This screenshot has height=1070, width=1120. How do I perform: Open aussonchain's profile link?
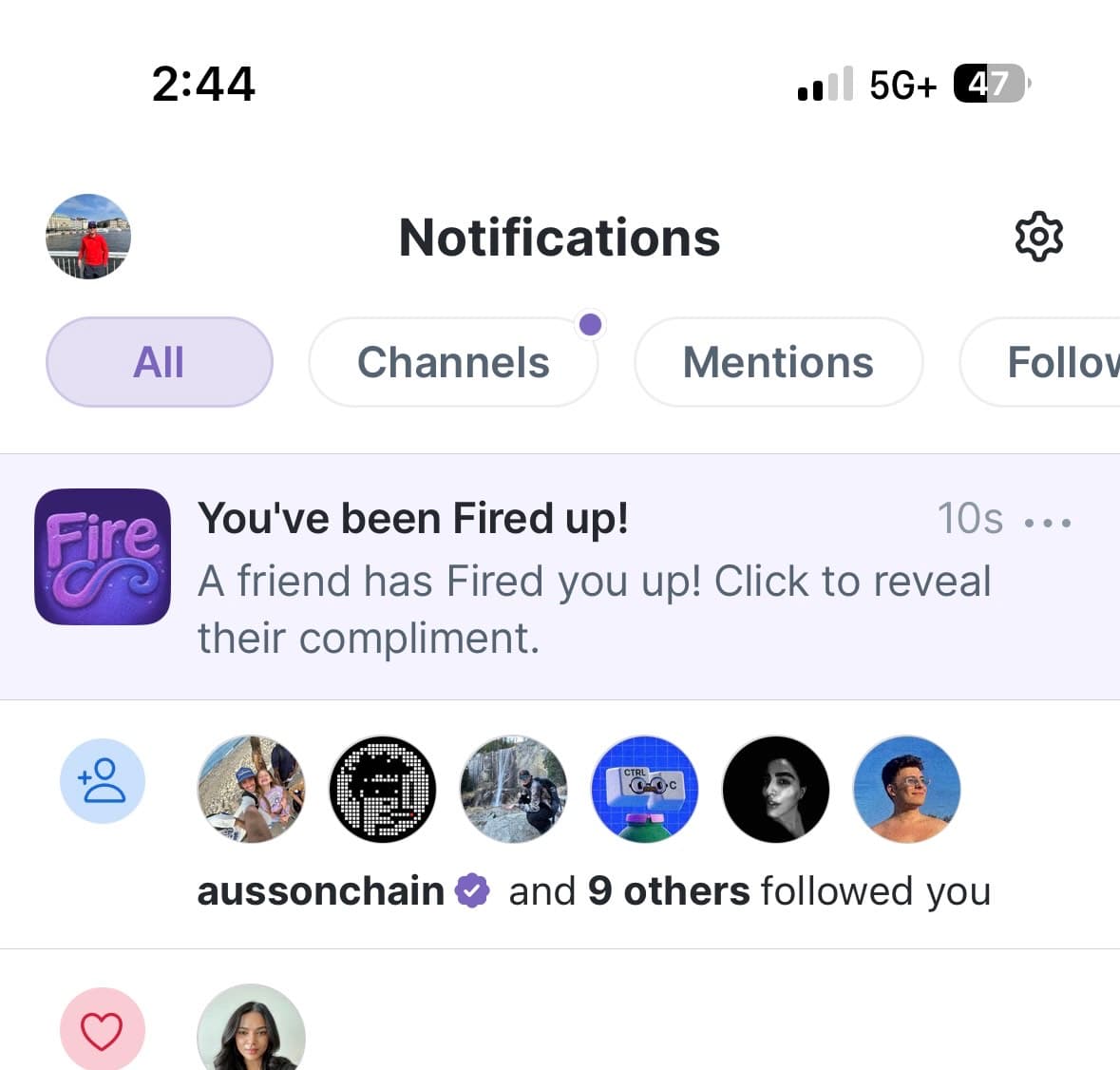coord(320,891)
